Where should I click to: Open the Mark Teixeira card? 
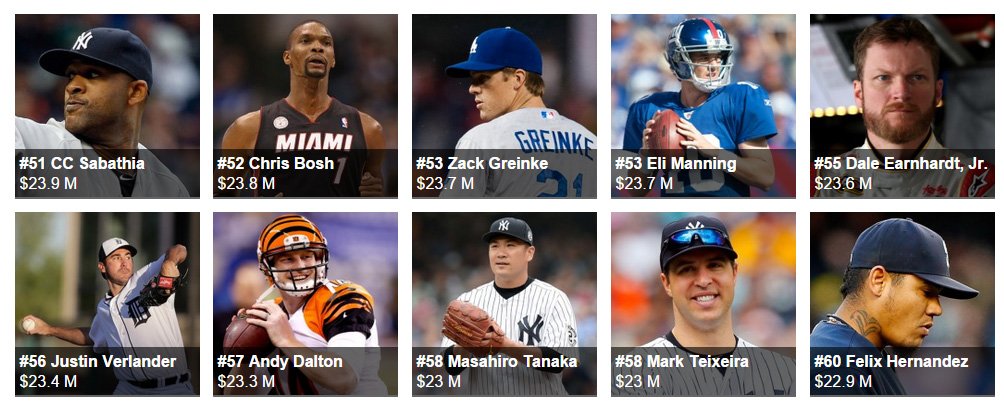703,303
